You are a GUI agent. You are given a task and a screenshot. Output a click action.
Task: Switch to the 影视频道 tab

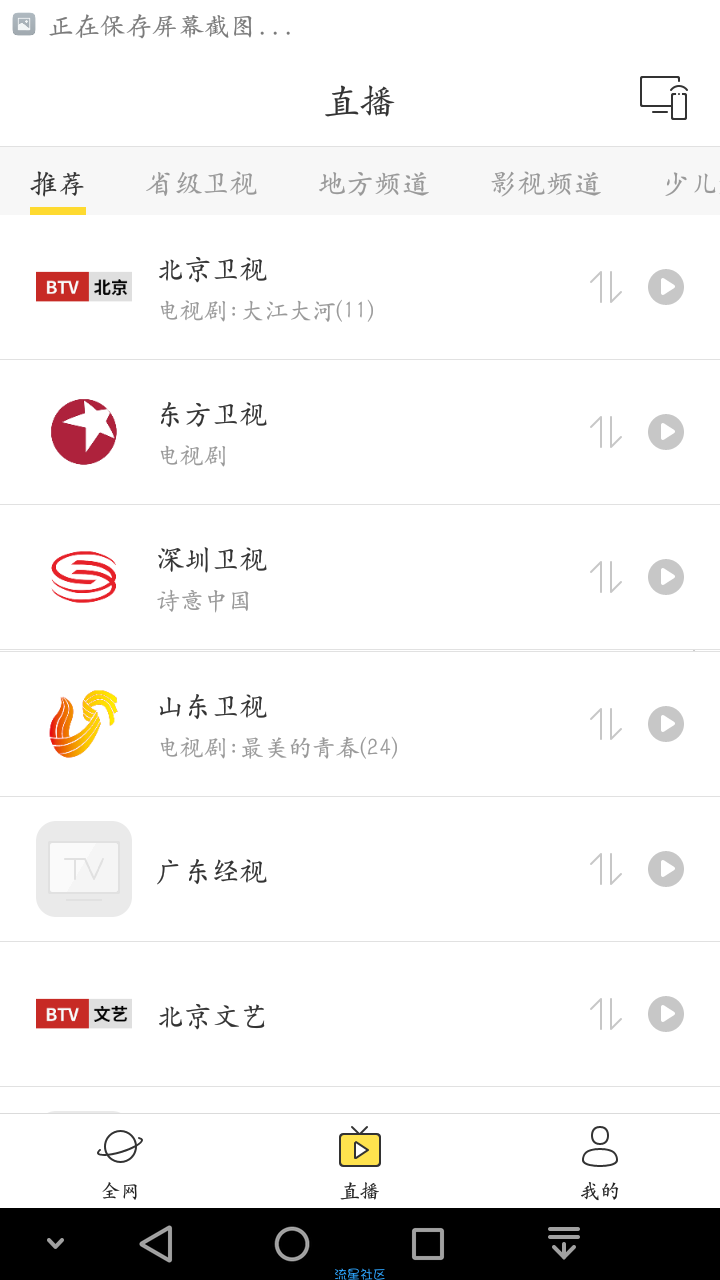546,184
